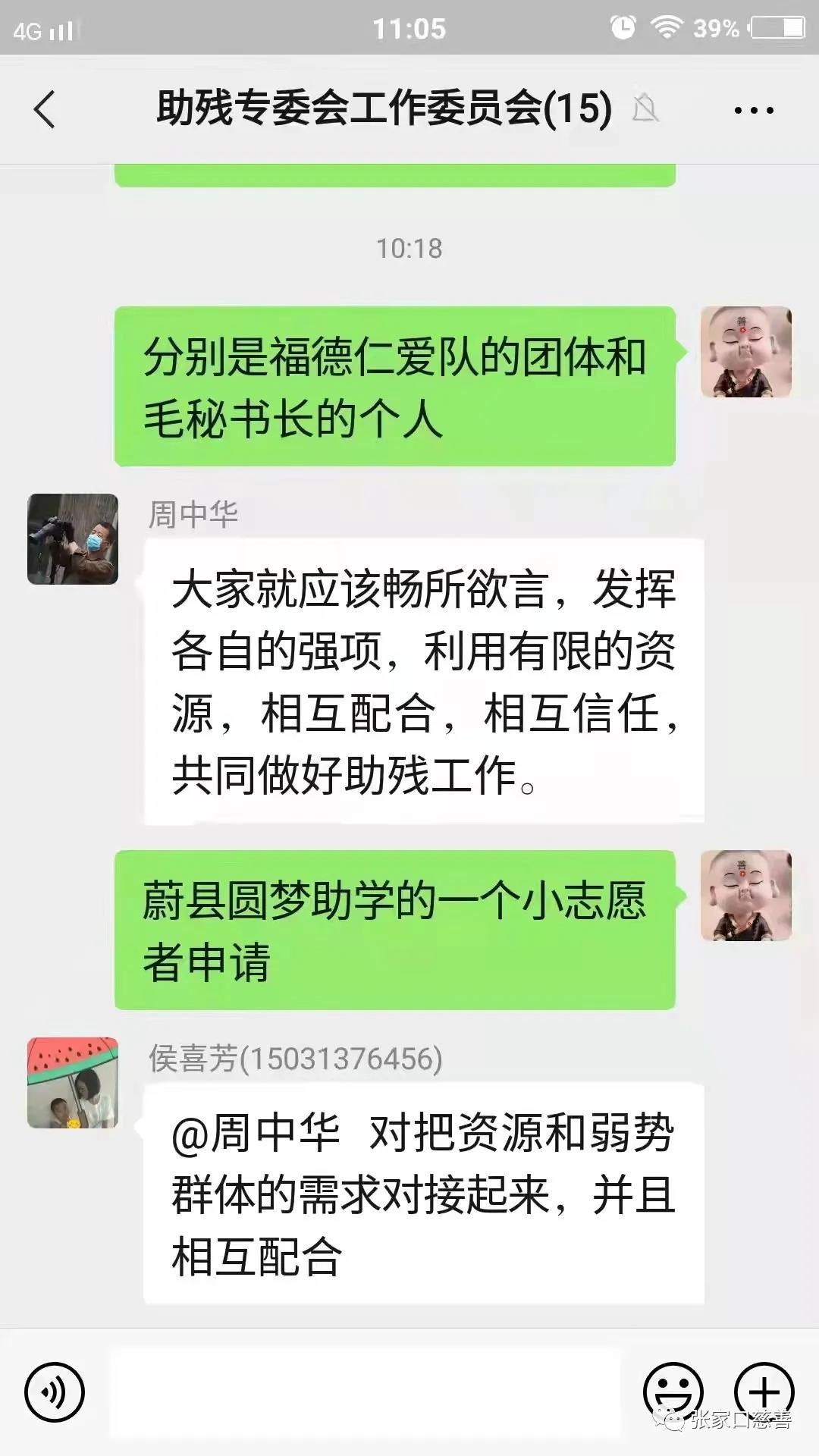The width and height of the screenshot is (819, 1456).
Task: Tap own avatar beside 蔚县圆梦助学 message
Action: click(745, 896)
